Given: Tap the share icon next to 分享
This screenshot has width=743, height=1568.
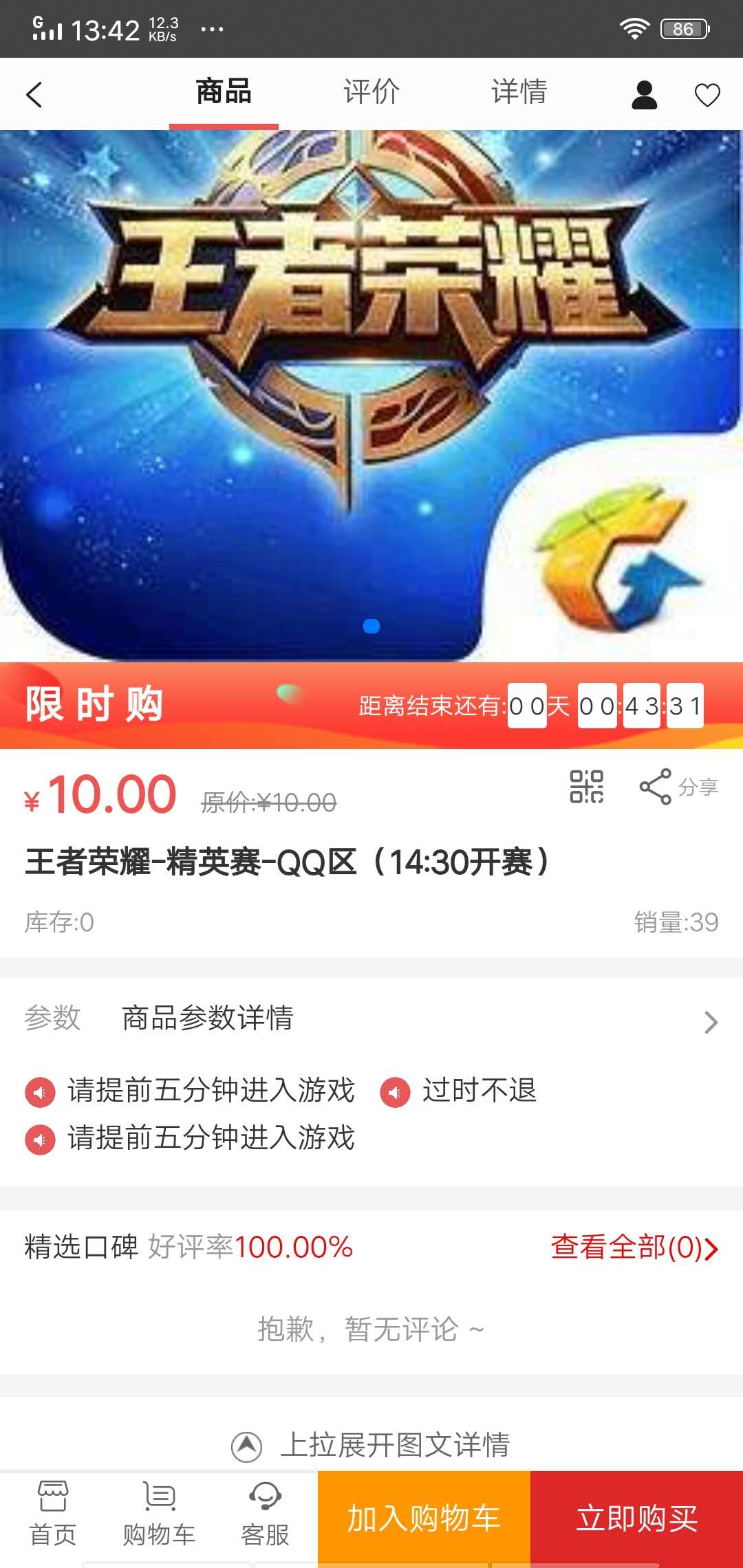Looking at the screenshot, I should [x=655, y=787].
